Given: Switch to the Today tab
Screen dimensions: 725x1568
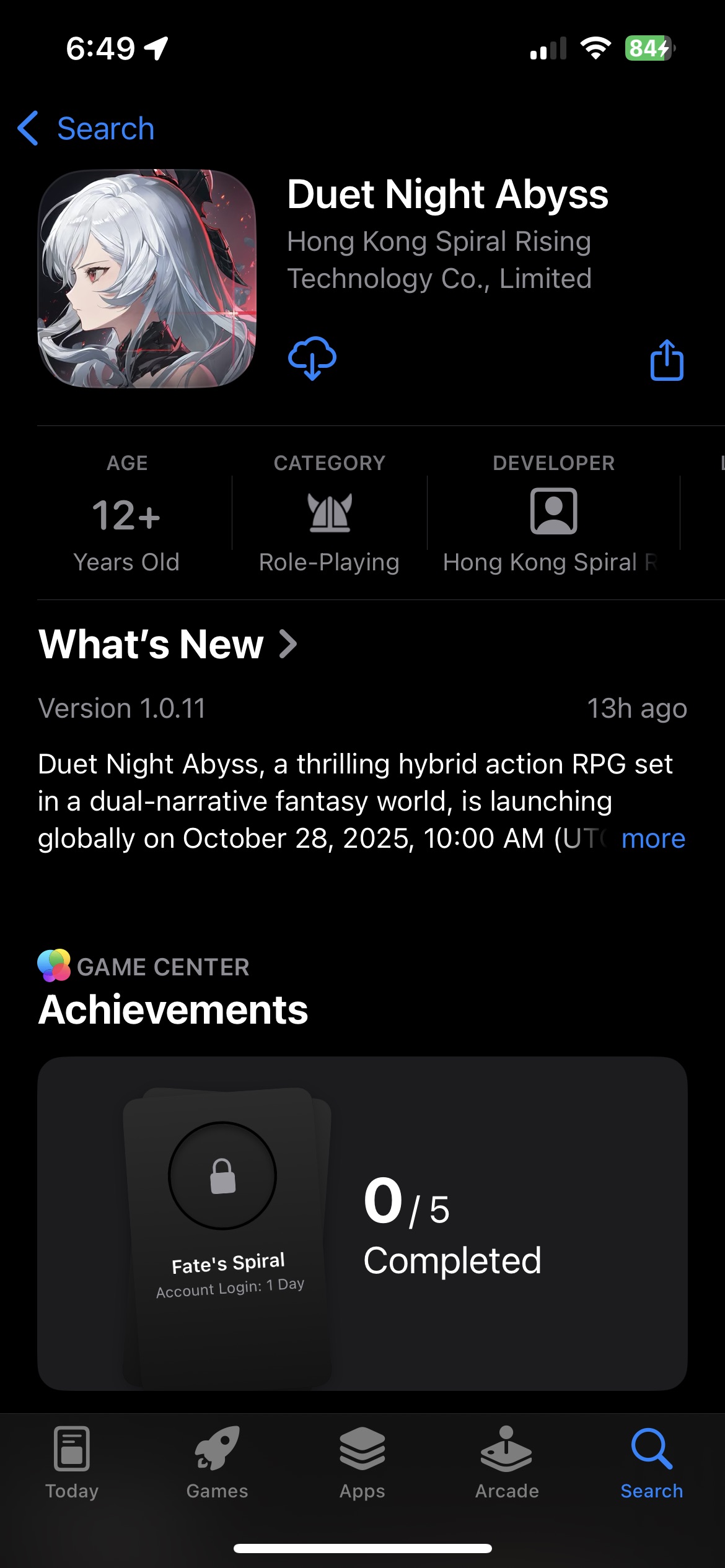Looking at the screenshot, I should (72, 1463).
